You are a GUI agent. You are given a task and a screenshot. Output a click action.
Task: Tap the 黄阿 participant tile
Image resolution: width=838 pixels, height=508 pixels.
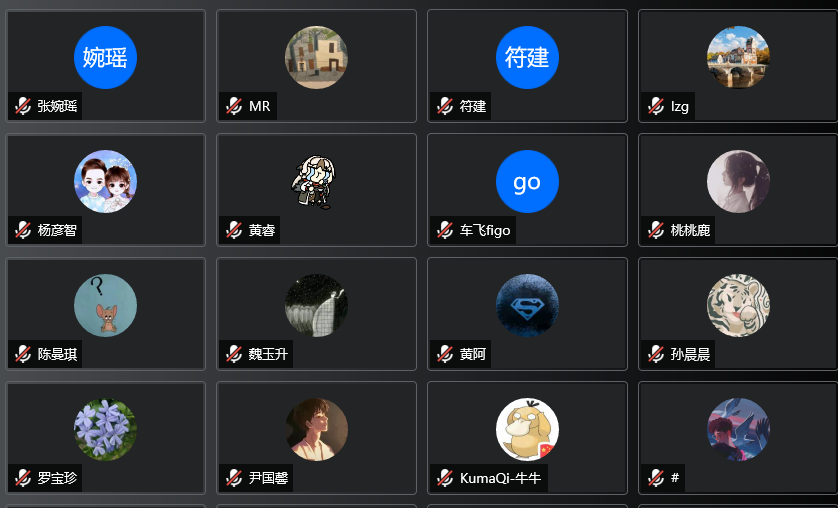(x=527, y=313)
